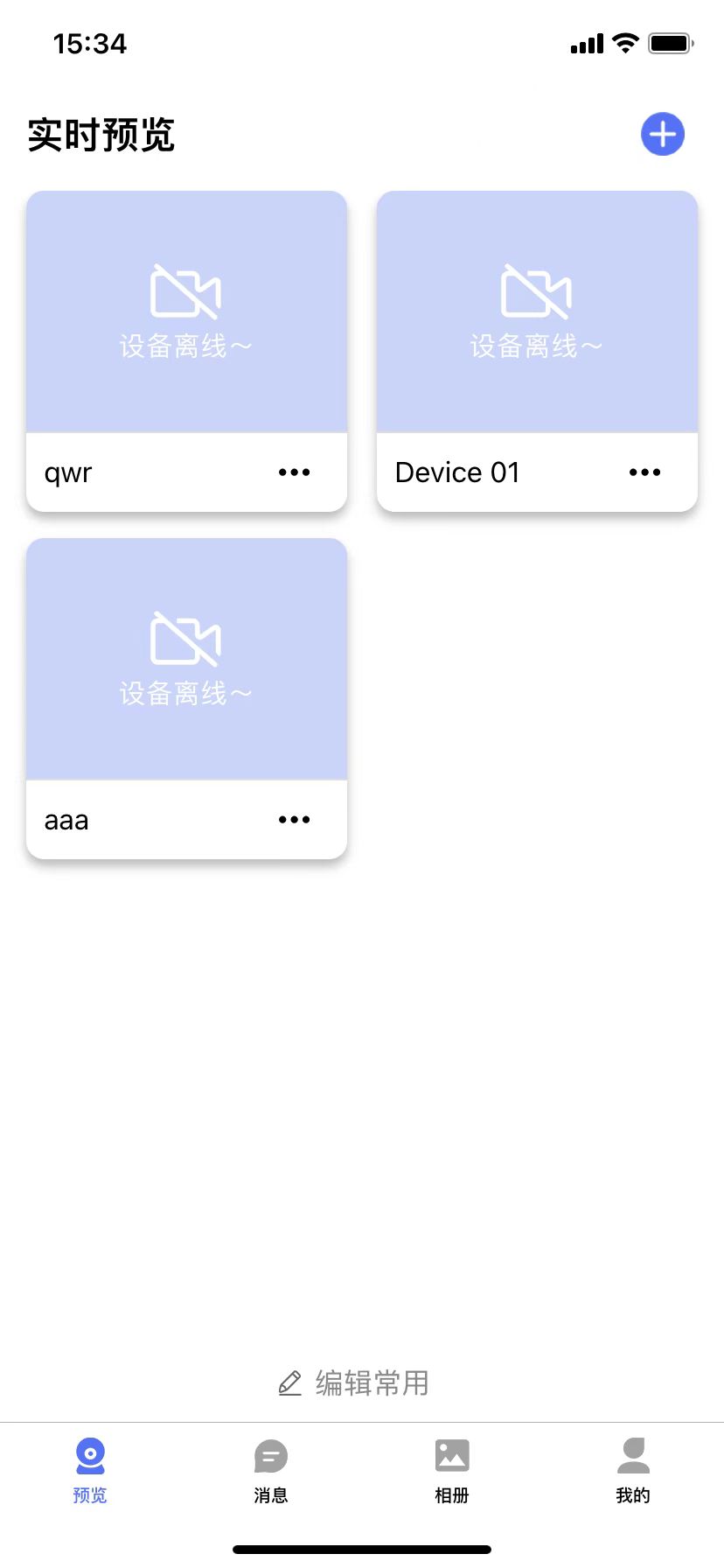Open the three-dot menu for aaa
The width and height of the screenshot is (724, 1568).
[294, 820]
